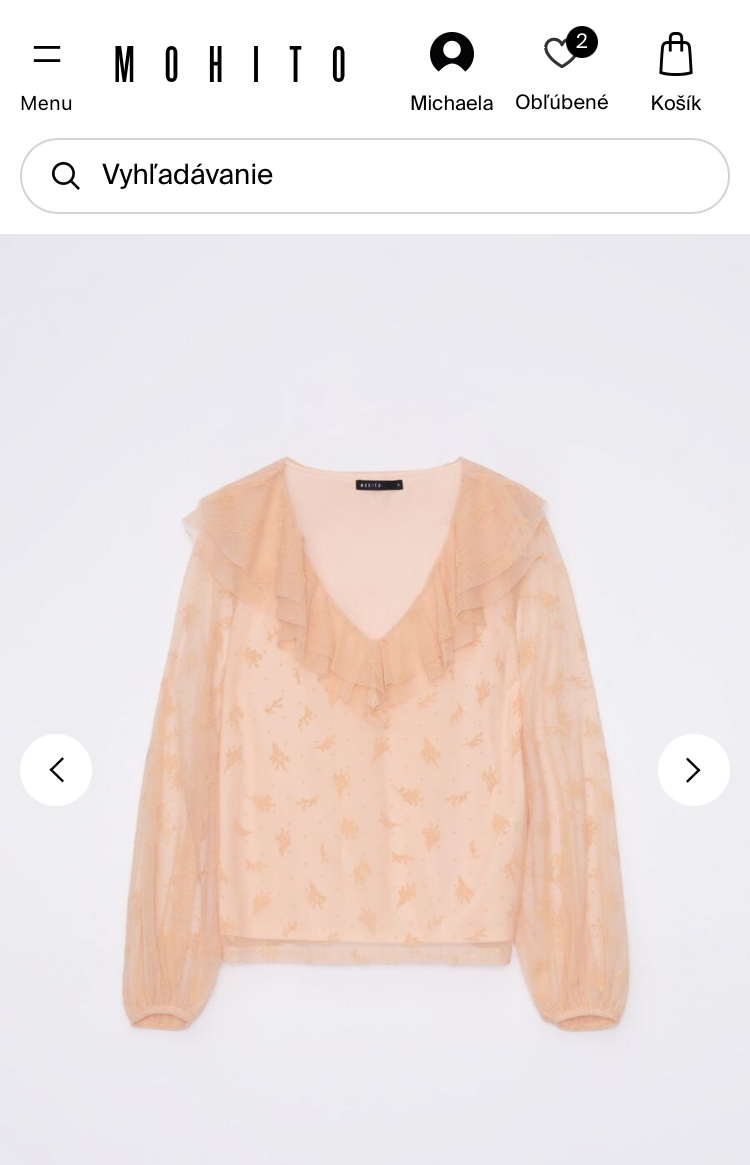View Obľúbené favorites list
This screenshot has width=750, height=1165.
pos(562,72)
